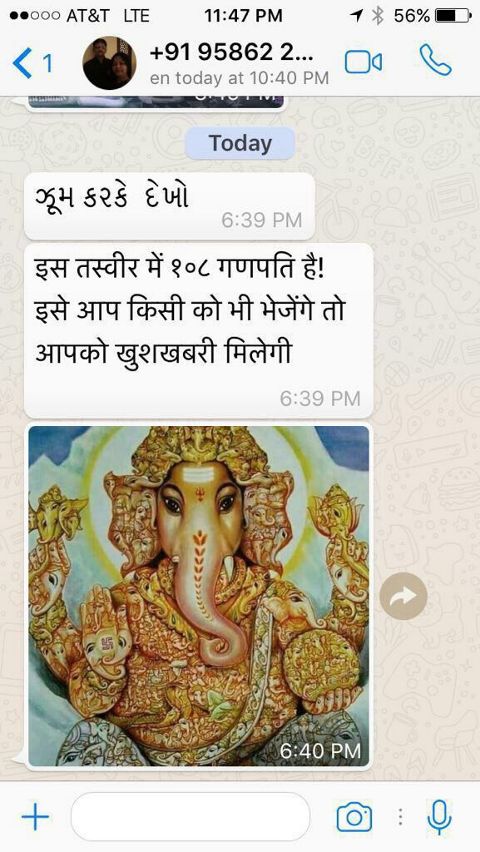480x852 pixels.
Task: Open the Ganesha image sent at 6:40 PM
Action: pyautogui.click(x=198, y=596)
